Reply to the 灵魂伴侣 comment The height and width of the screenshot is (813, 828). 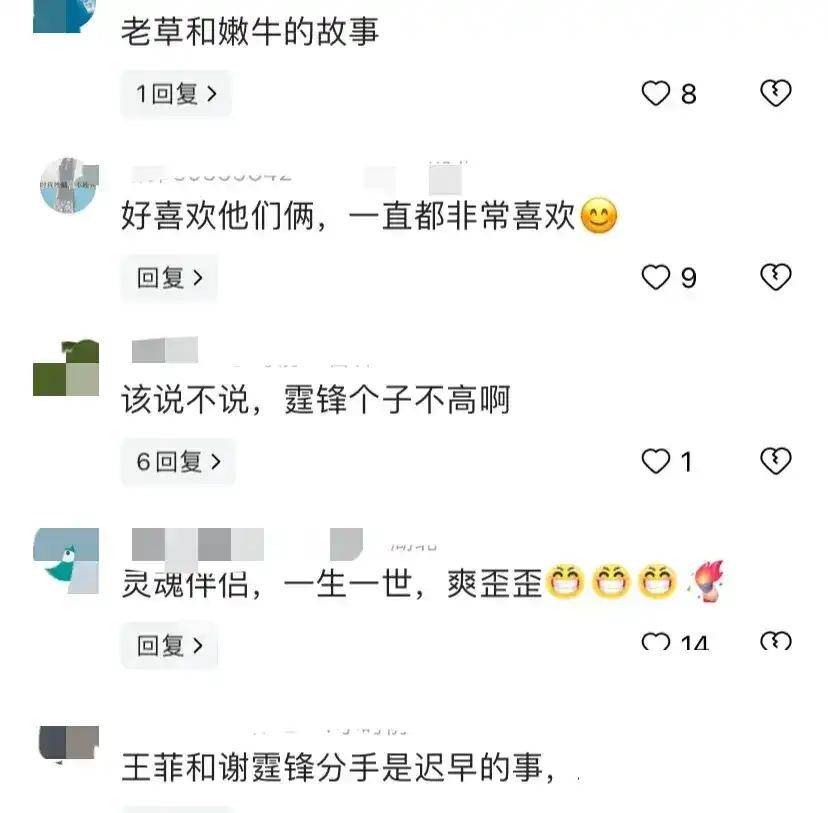[x=169, y=646]
